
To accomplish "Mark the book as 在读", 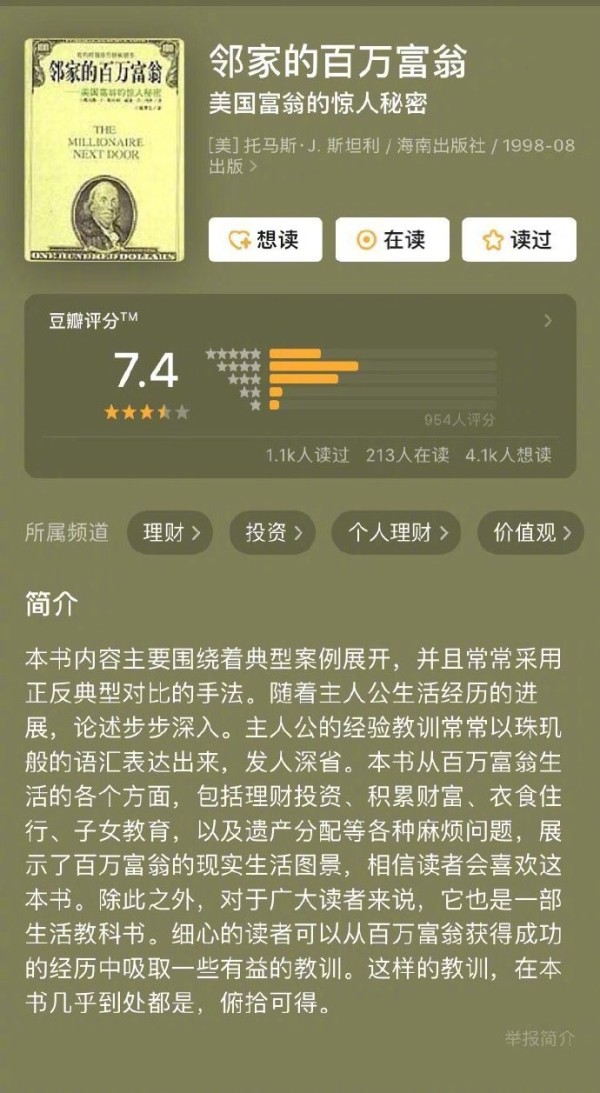I will (x=391, y=240).
